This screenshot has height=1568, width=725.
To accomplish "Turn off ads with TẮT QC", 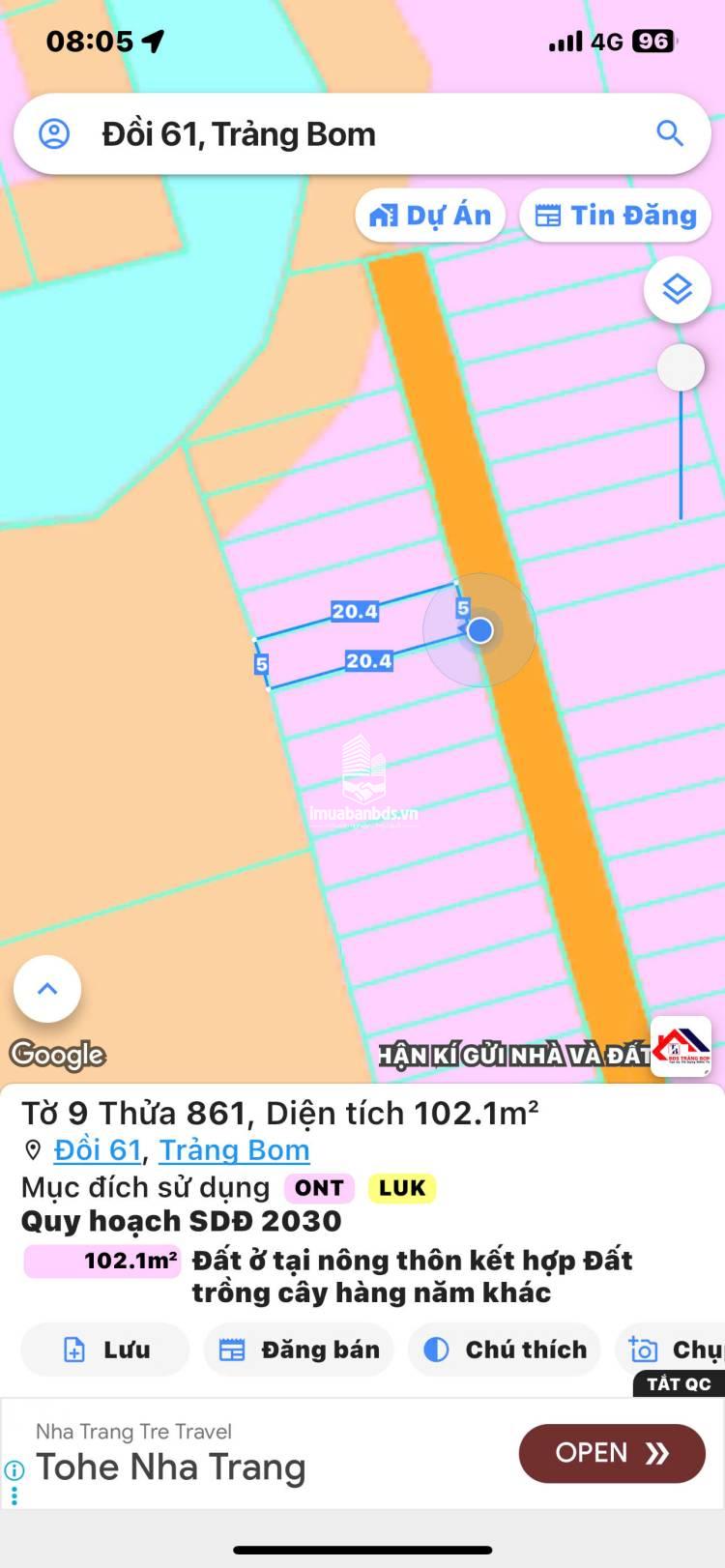I will point(679,1383).
